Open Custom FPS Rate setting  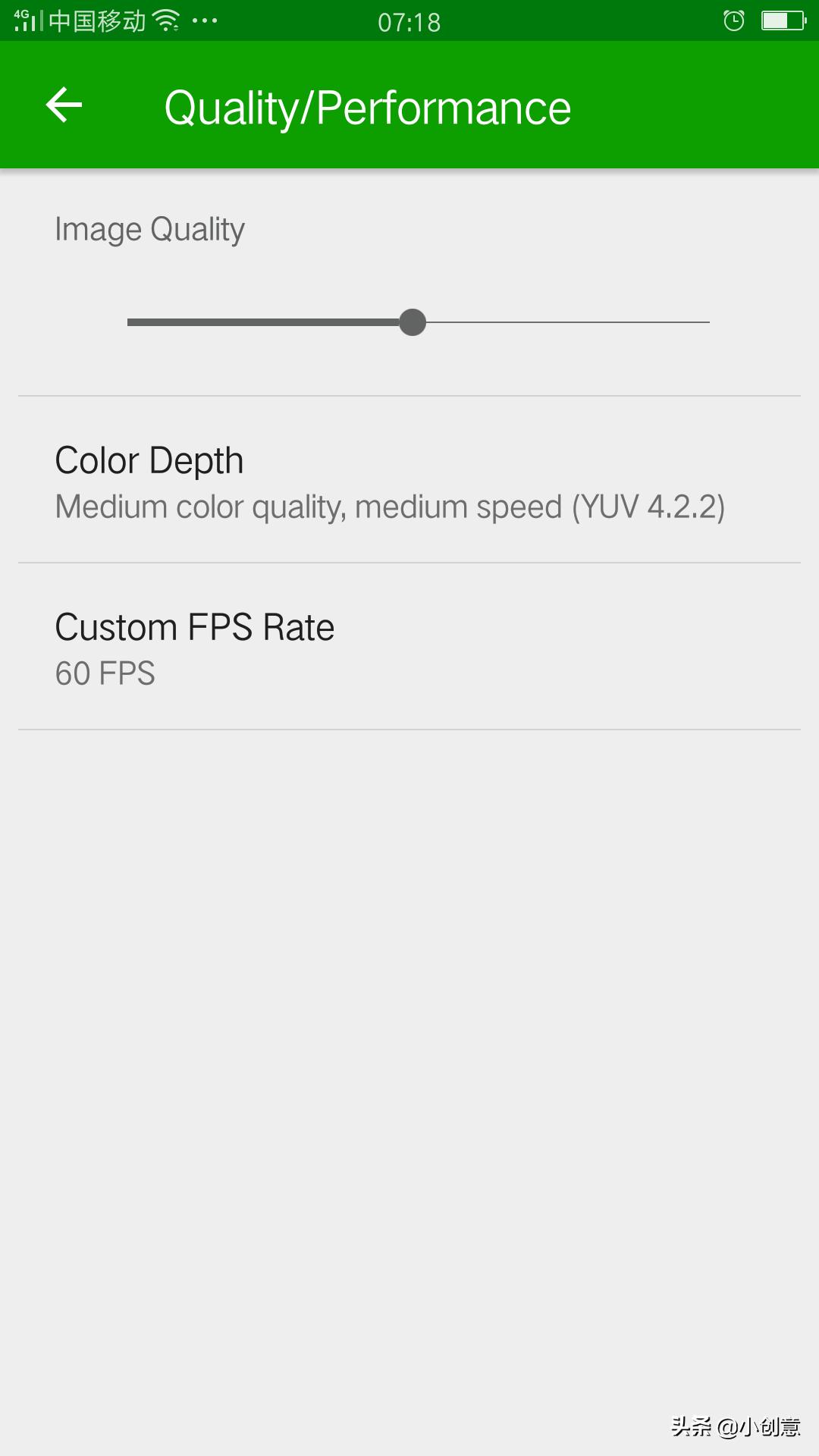tap(409, 648)
